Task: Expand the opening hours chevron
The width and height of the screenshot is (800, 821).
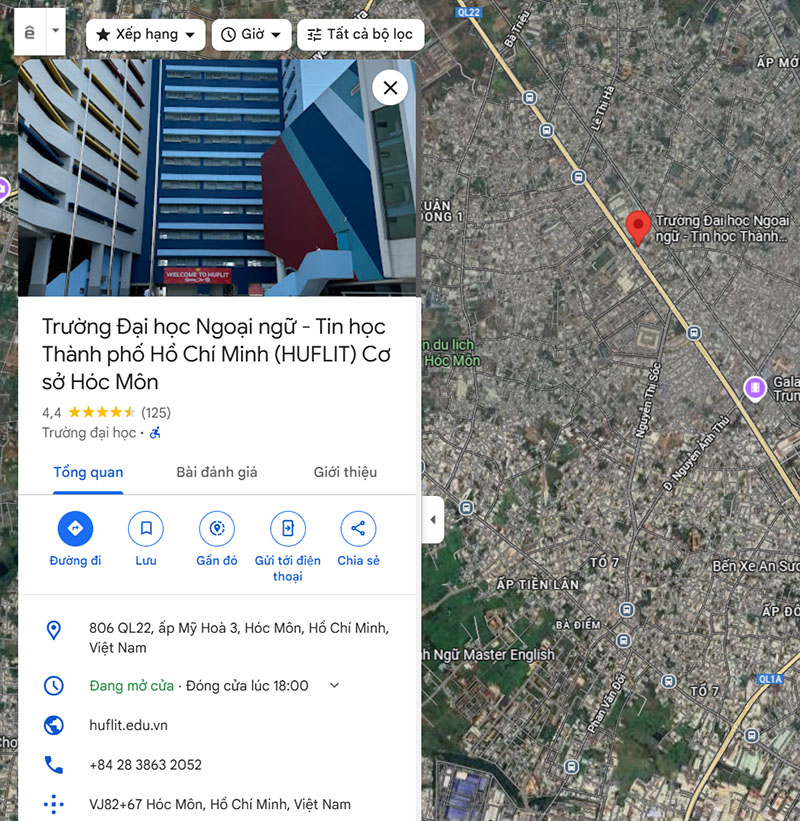Action: 335,685
